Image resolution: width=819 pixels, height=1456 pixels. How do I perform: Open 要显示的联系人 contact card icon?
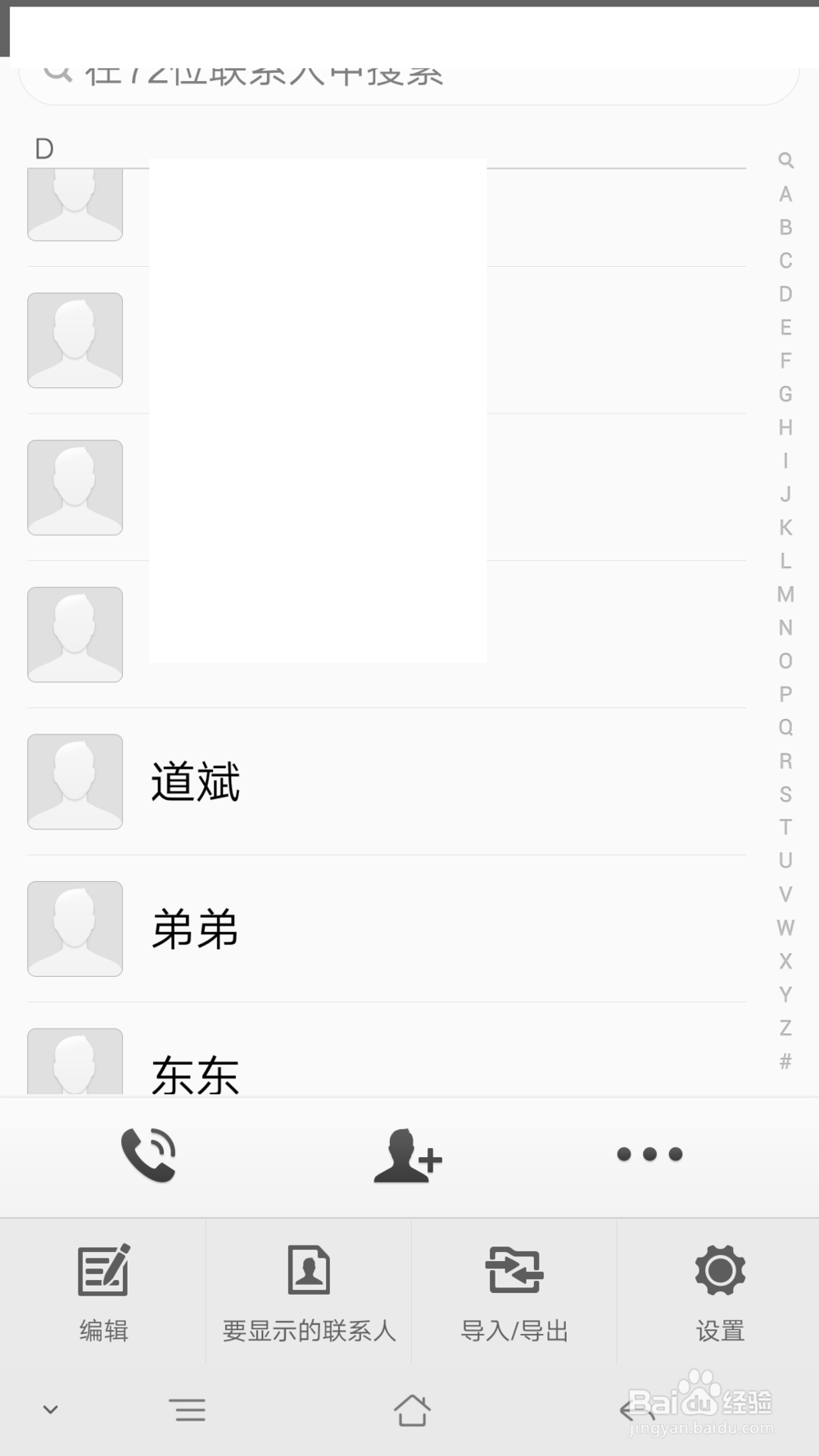tap(308, 1271)
